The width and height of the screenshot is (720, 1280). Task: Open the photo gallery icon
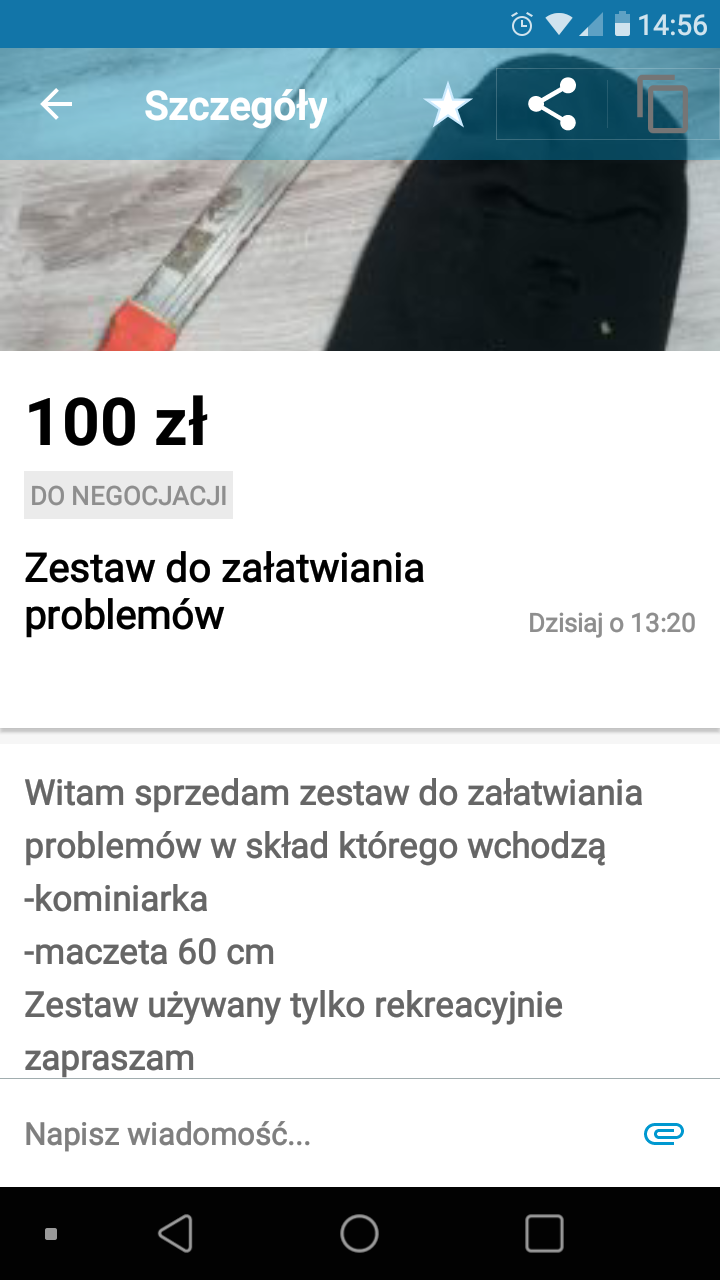pos(662,105)
